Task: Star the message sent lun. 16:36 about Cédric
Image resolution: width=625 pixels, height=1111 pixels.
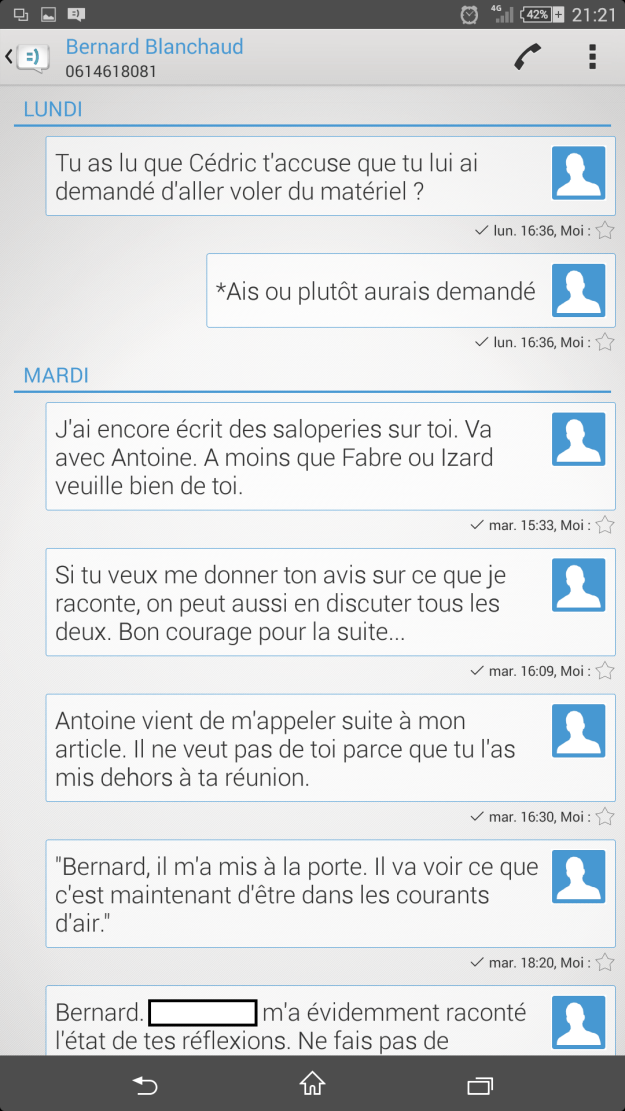Action: tap(604, 231)
